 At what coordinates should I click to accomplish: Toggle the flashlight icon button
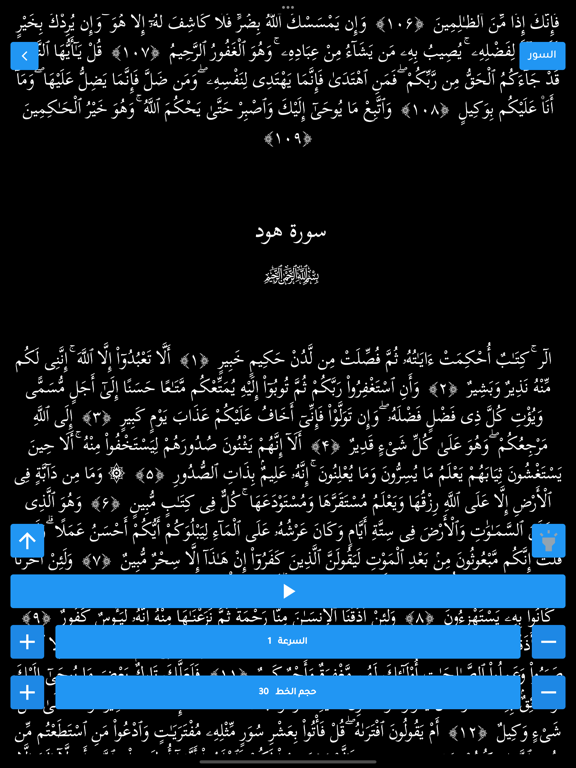tap(549, 541)
